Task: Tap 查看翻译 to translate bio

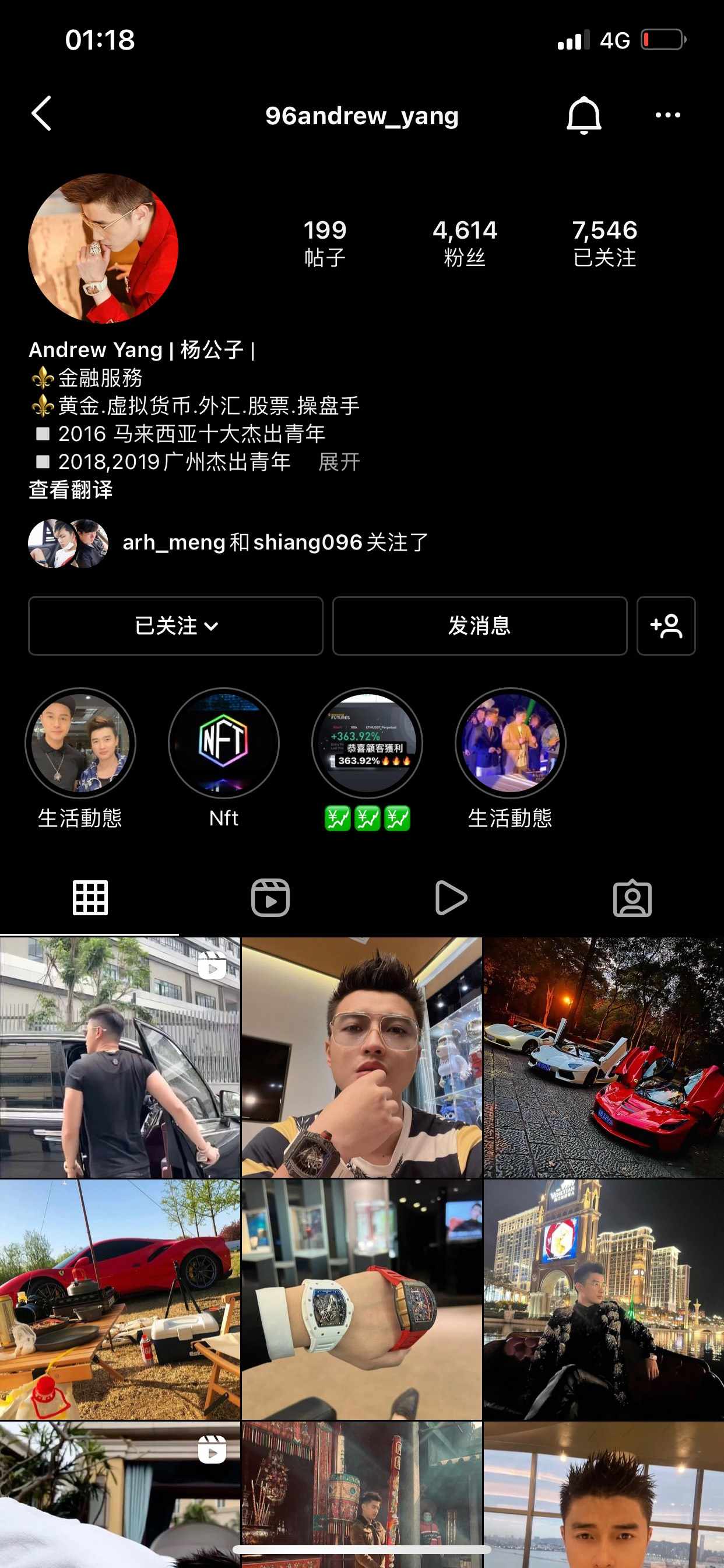Action: 71,489
